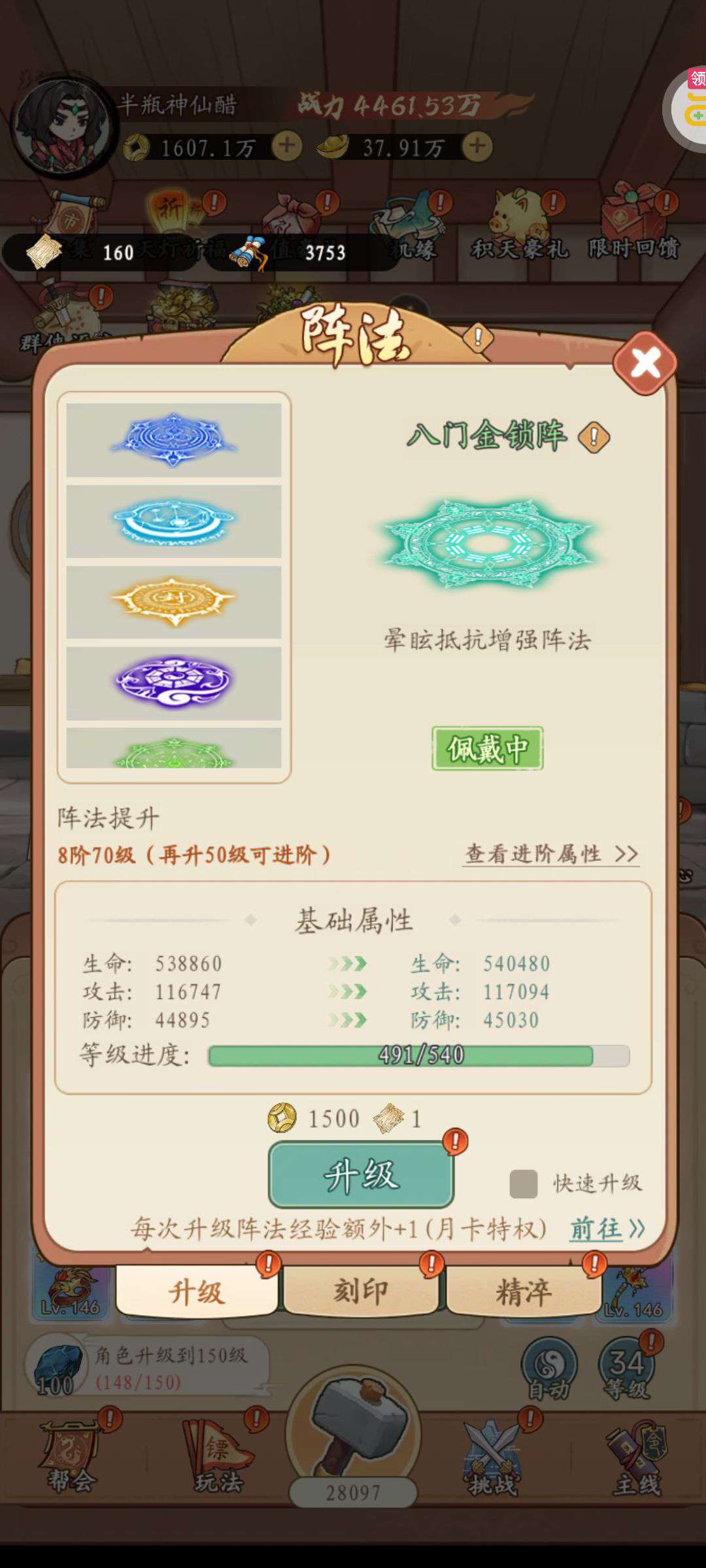Open info icon next to 八门金锁阵
706x1568 pixels.
pos(594,437)
